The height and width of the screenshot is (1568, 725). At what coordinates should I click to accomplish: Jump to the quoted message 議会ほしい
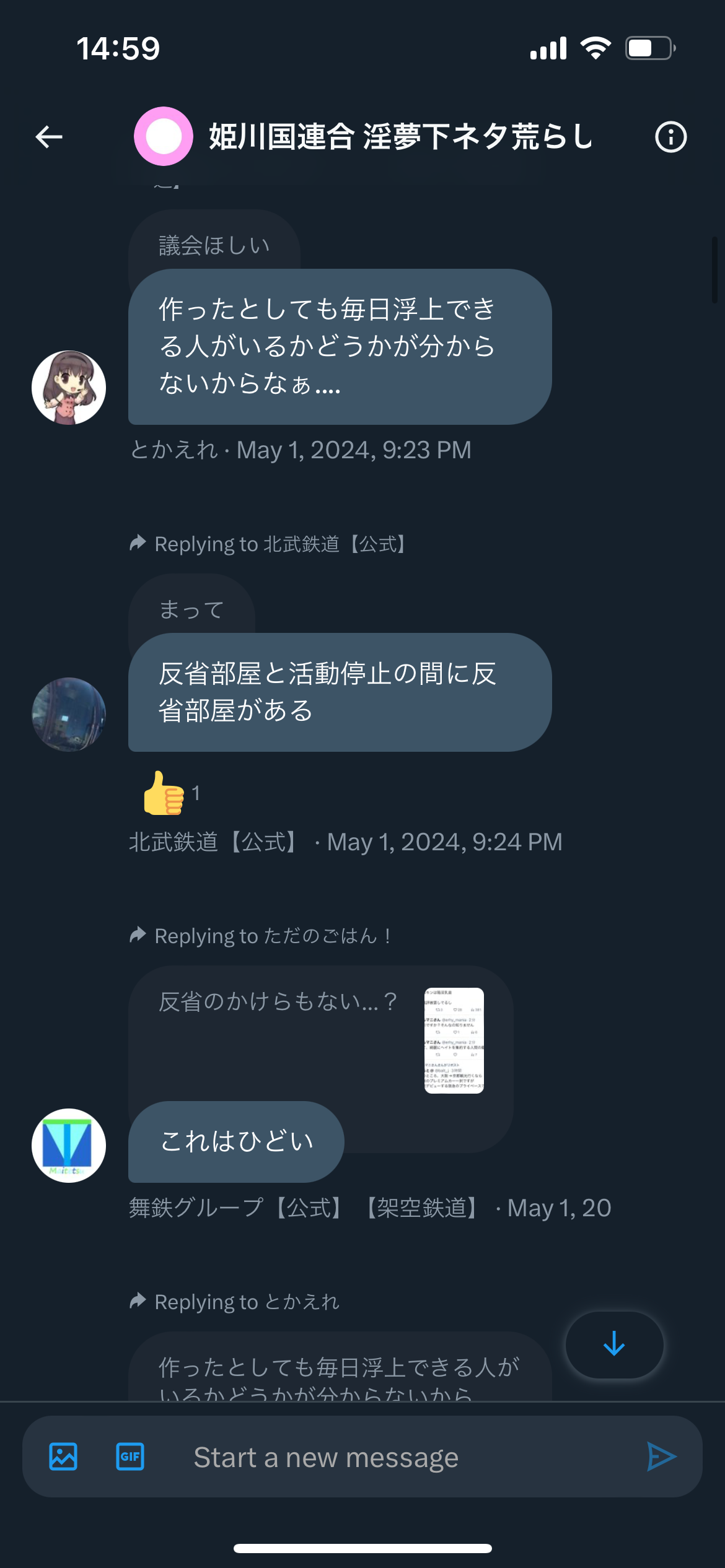(214, 245)
